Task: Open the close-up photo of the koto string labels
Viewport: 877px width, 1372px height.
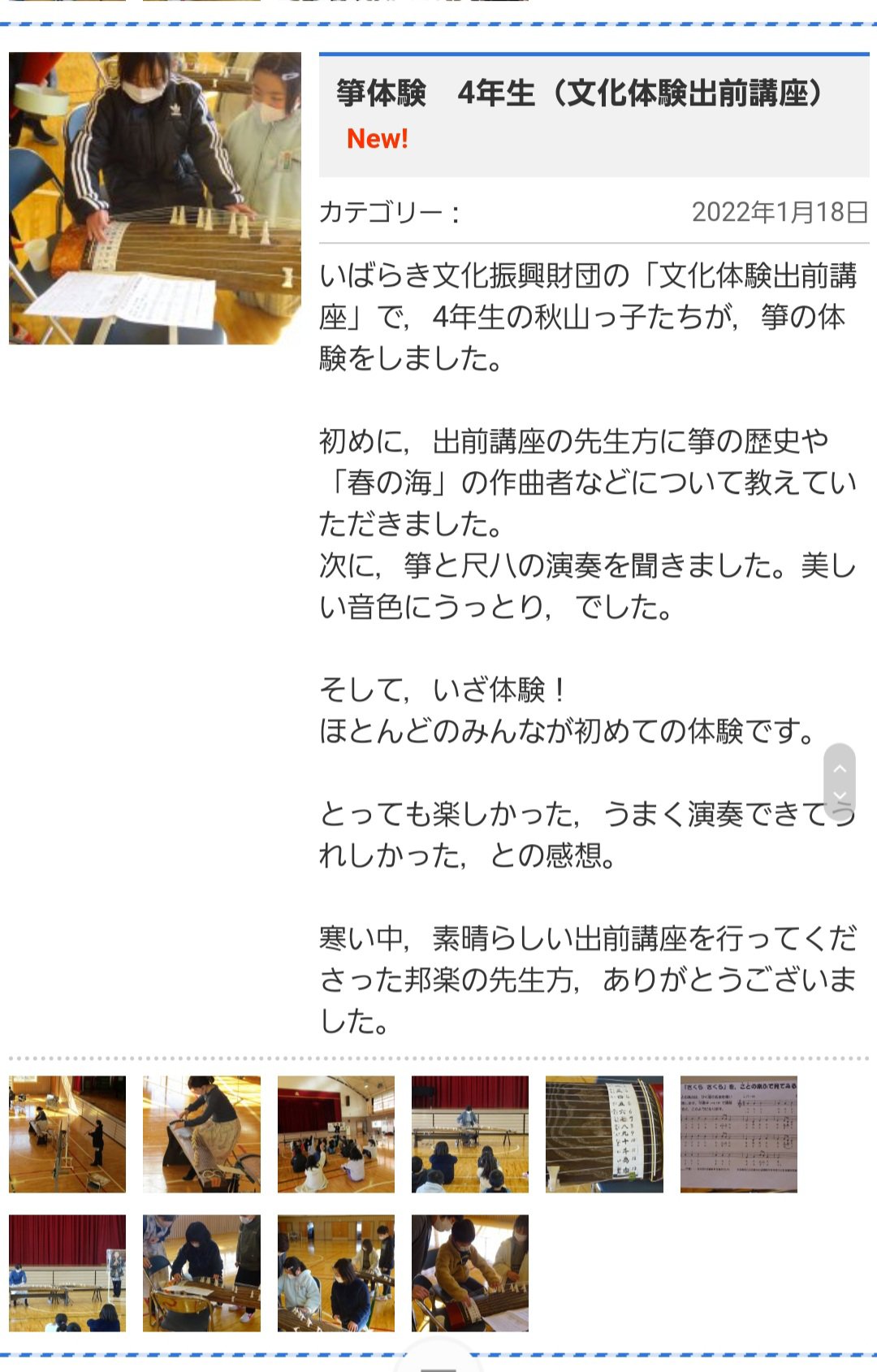Action: [604, 1134]
